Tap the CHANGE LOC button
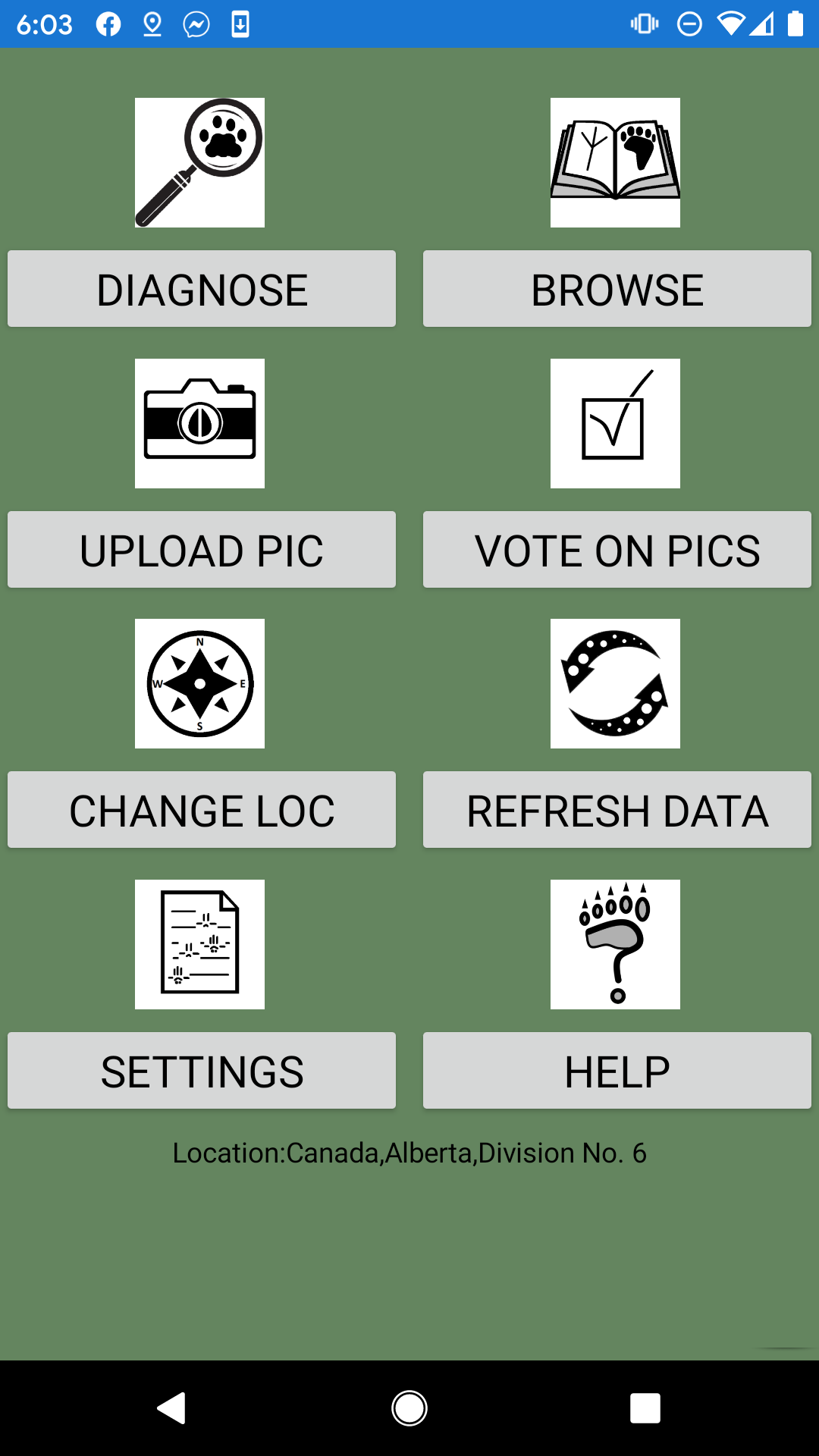The height and width of the screenshot is (1456, 819). 202,810
